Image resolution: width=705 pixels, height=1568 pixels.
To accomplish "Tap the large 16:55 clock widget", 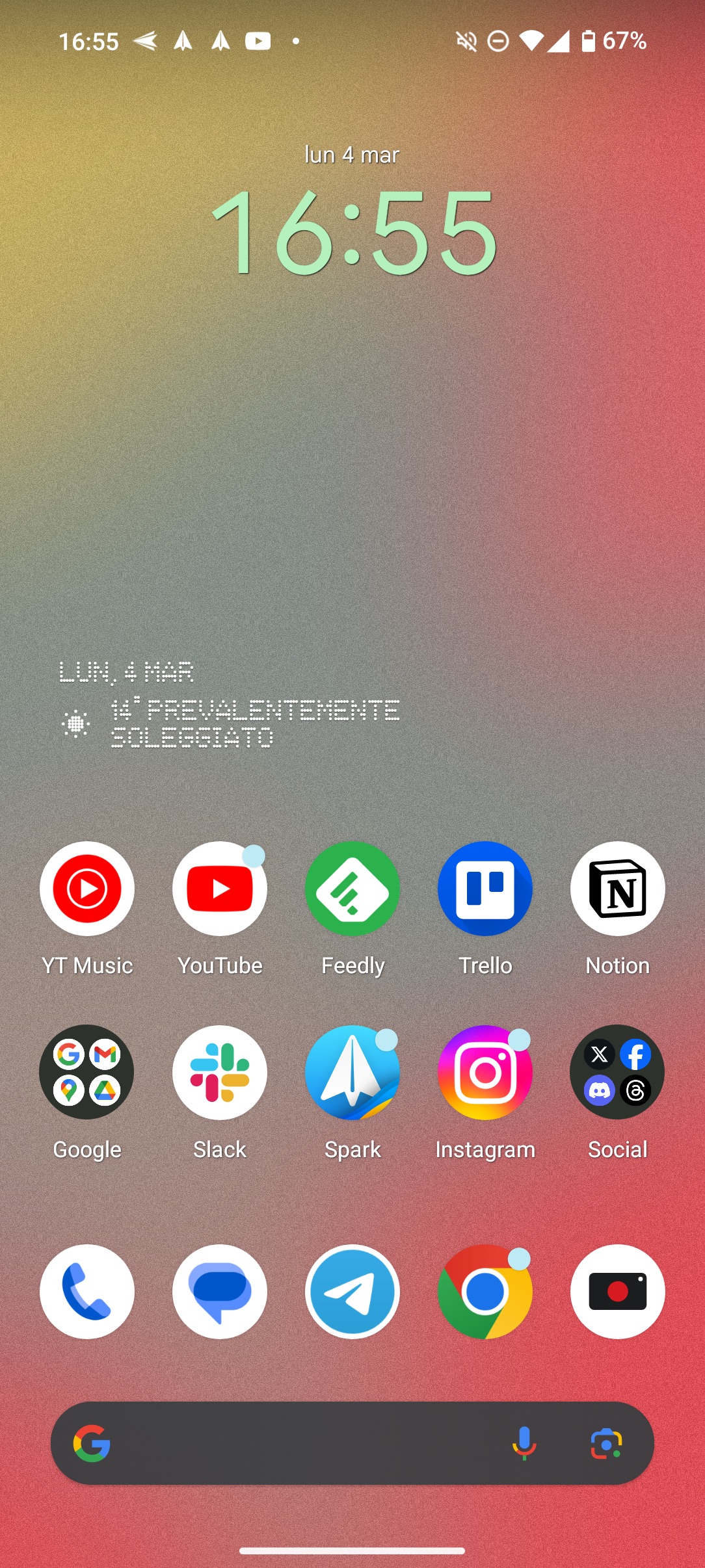I will click(352, 233).
